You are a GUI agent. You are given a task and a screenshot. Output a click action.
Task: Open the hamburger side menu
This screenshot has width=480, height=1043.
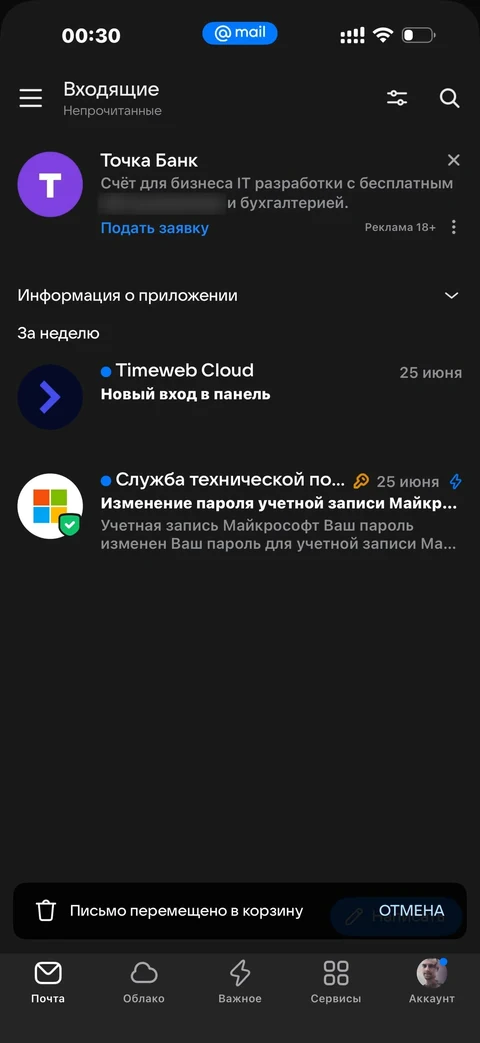pyautogui.click(x=31, y=98)
